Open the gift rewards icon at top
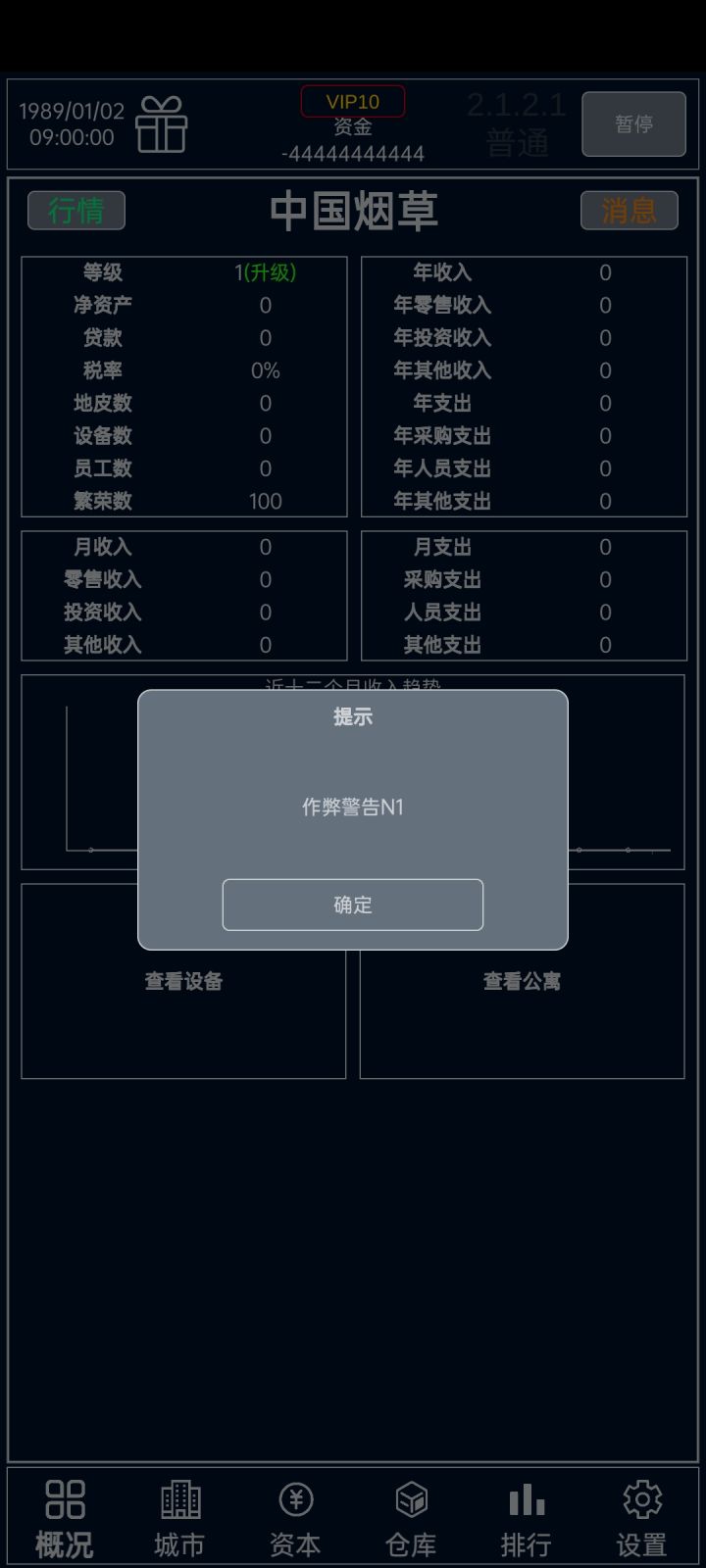 pyautogui.click(x=163, y=124)
